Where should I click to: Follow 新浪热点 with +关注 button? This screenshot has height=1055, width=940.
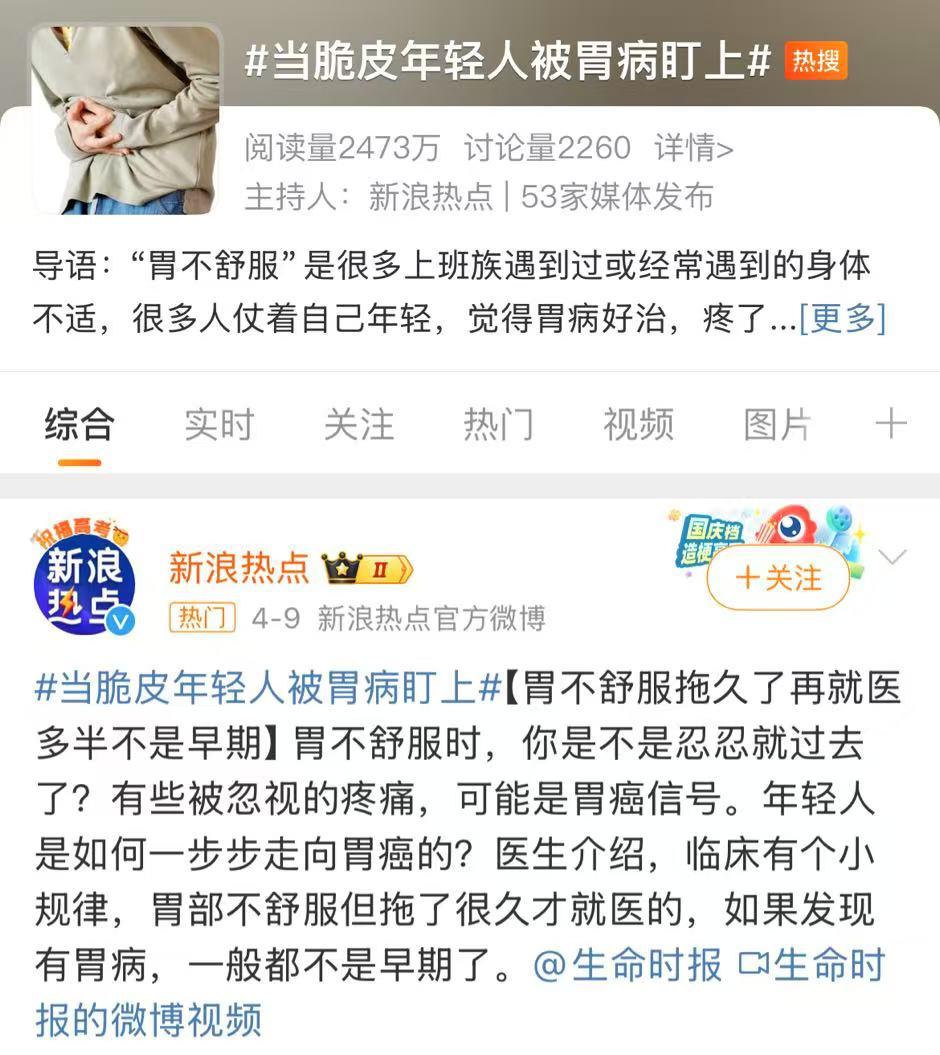coord(777,578)
